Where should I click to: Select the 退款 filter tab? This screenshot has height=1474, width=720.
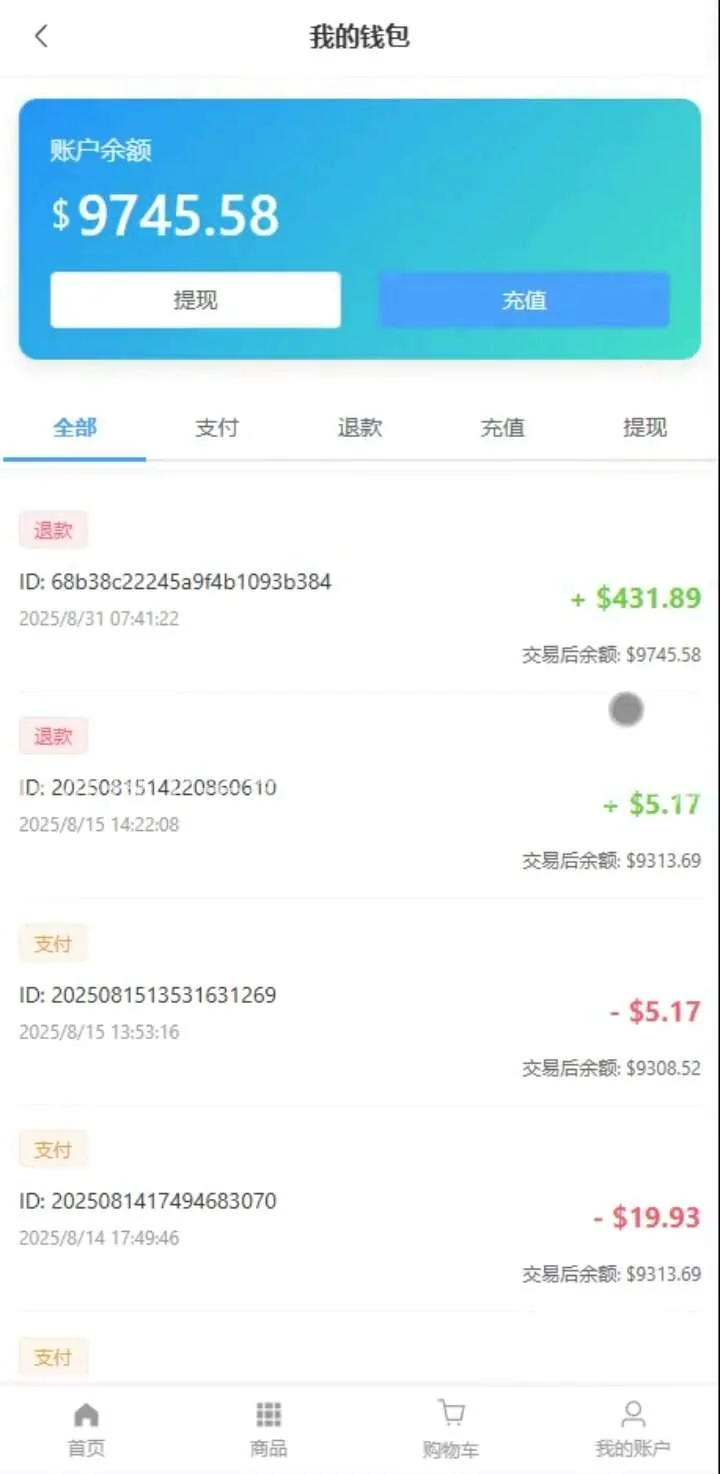tap(360, 428)
